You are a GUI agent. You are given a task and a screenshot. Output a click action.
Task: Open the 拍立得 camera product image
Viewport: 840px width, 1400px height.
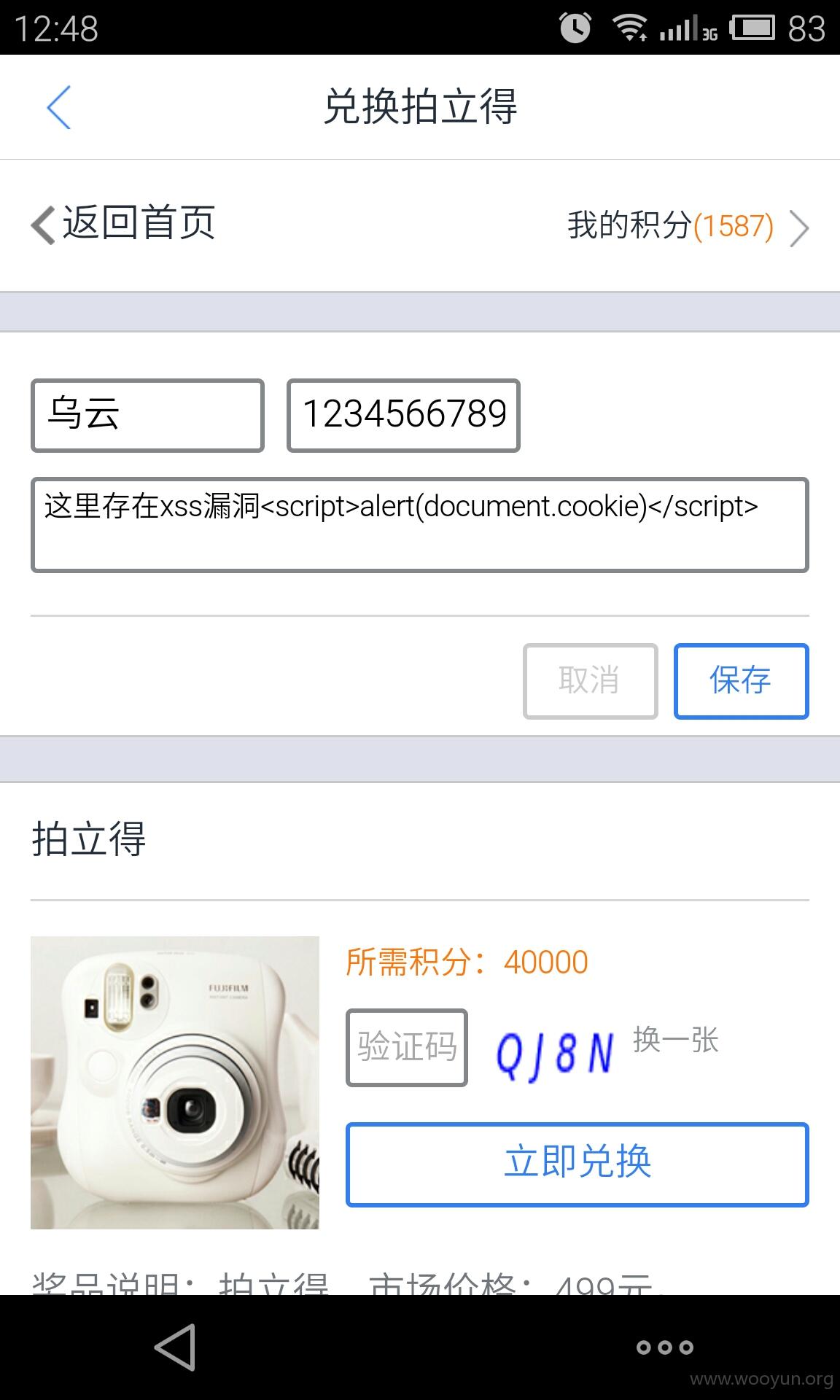175,1083
